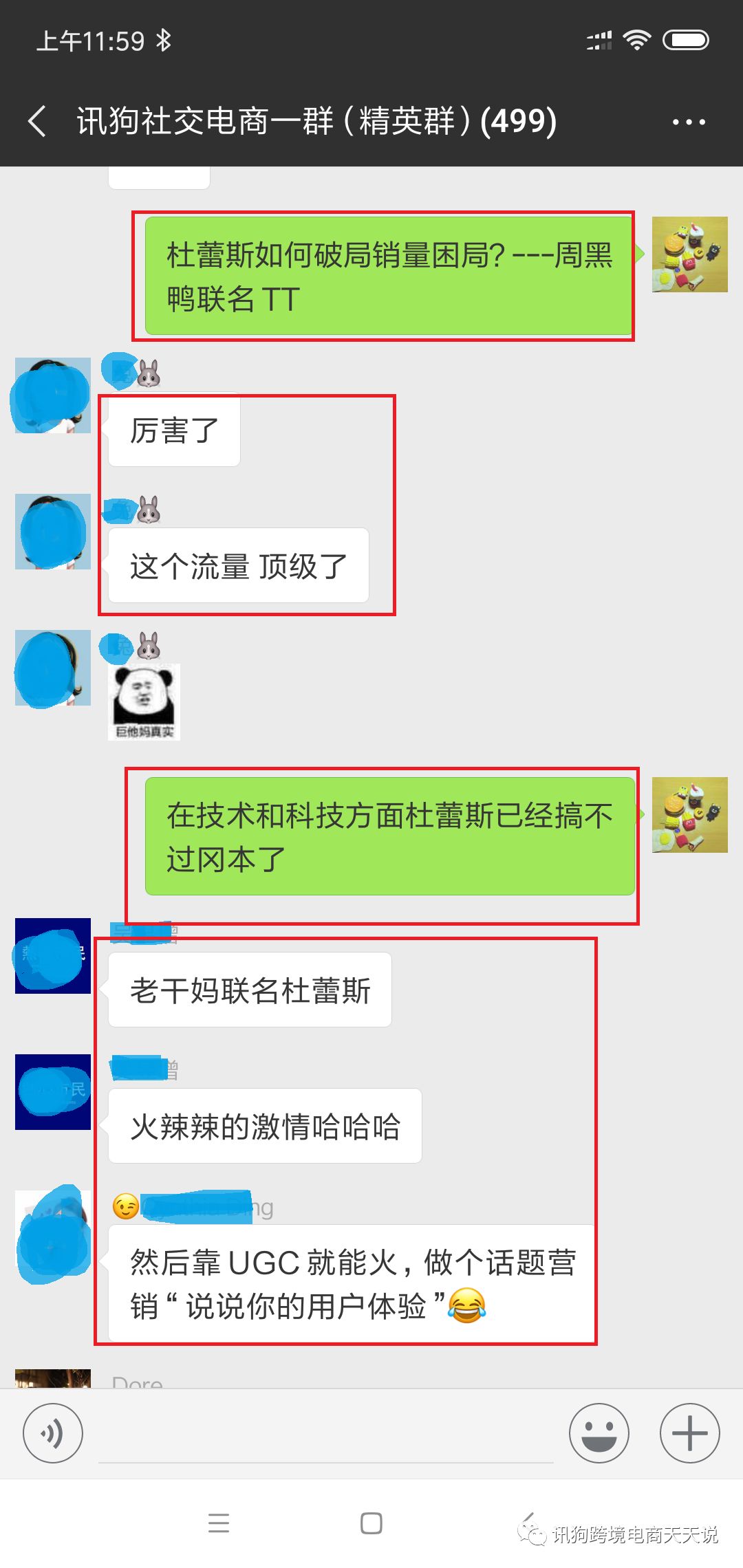Tap system home button
This screenshot has height=1568, width=743.
371,1523
